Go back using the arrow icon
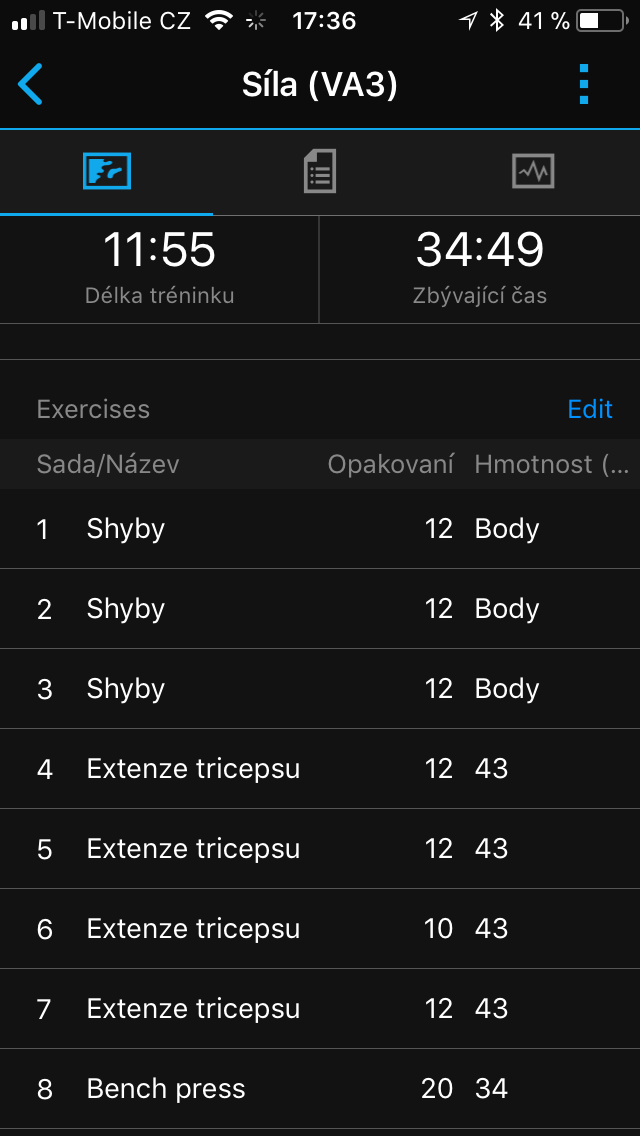This screenshot has height=1136, width=640. pos(30,84)
